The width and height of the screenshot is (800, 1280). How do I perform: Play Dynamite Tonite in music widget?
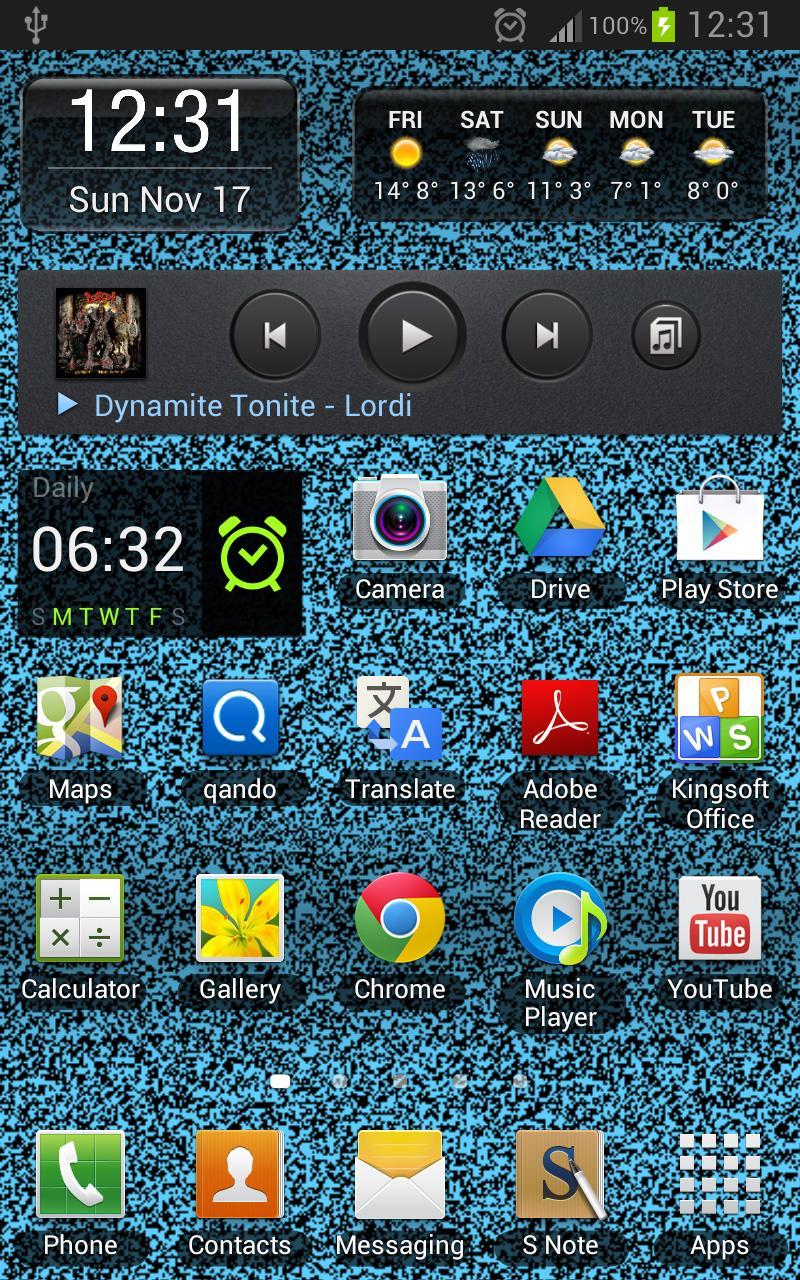coord(412,336)
